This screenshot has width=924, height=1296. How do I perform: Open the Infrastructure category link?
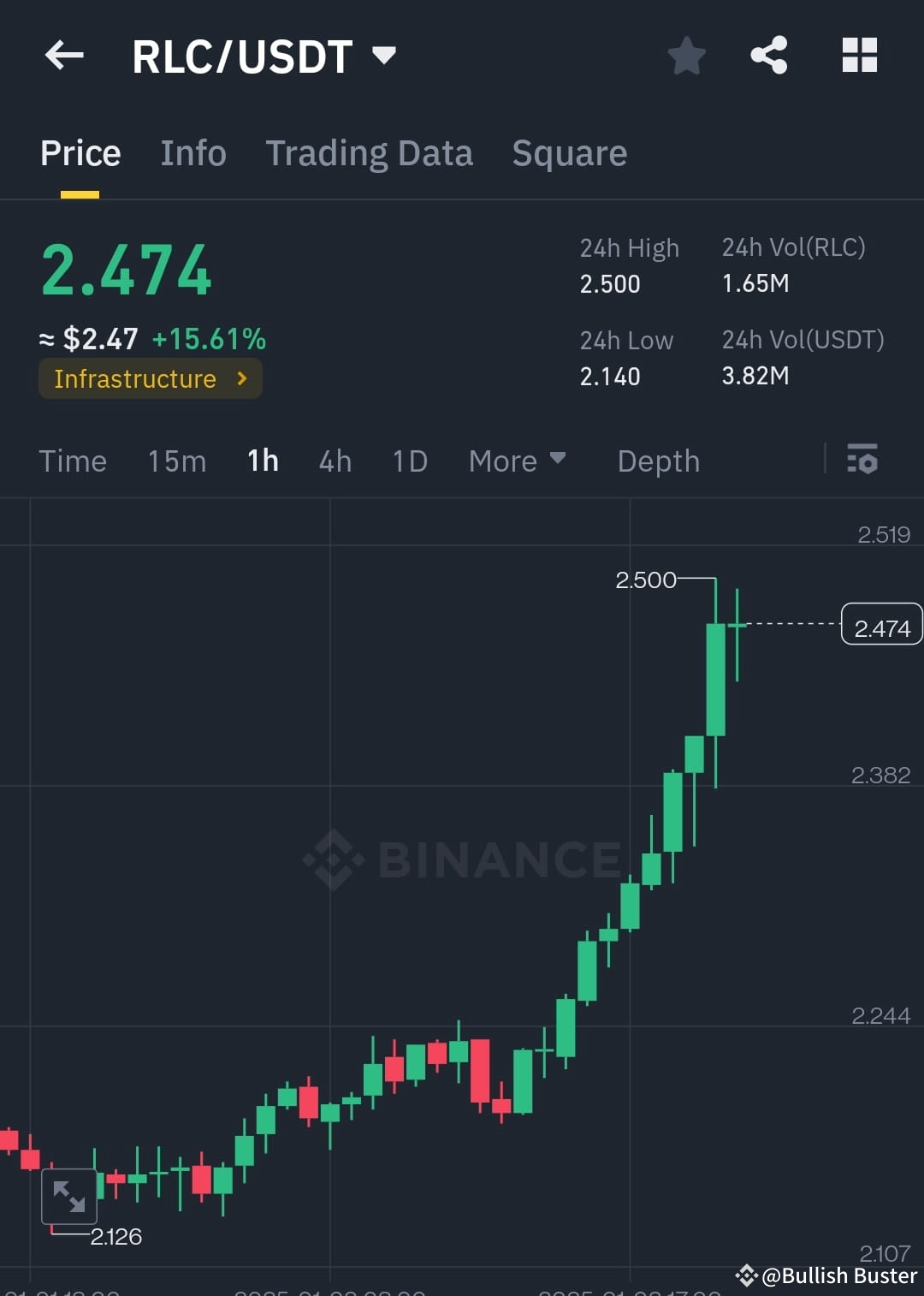(150, 378)
